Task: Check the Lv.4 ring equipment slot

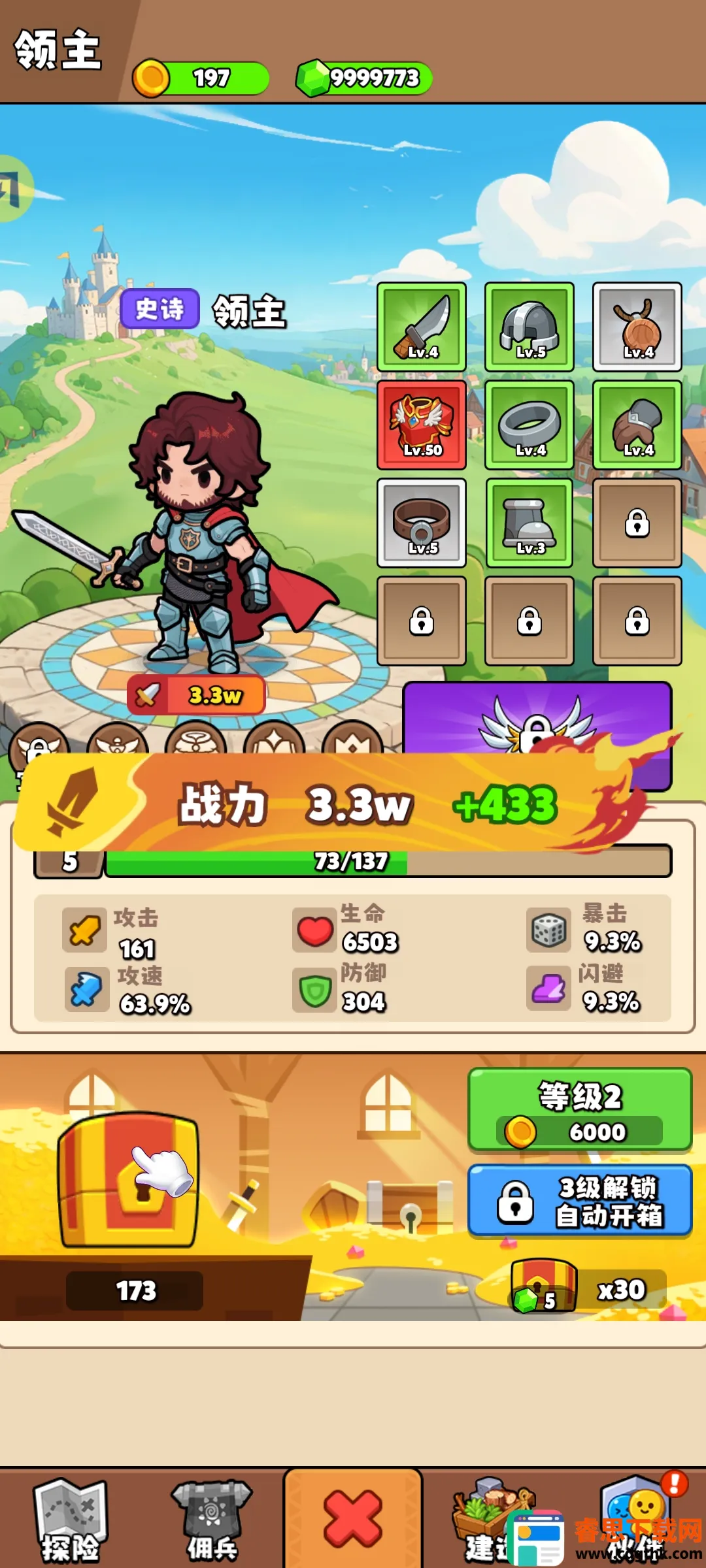Action: pos(529,425)
